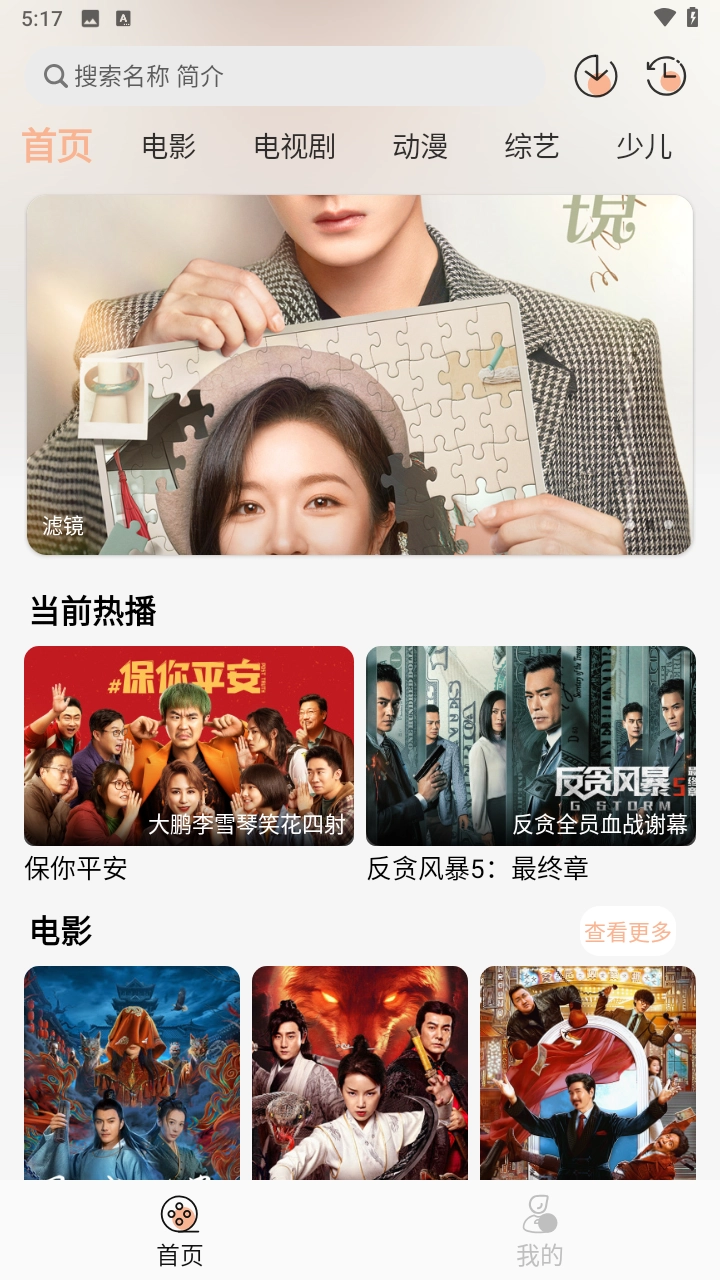Viewport: 720px width, 1280px height.
Task: Click the magnifier icon in the search bar
Action: 53,75
